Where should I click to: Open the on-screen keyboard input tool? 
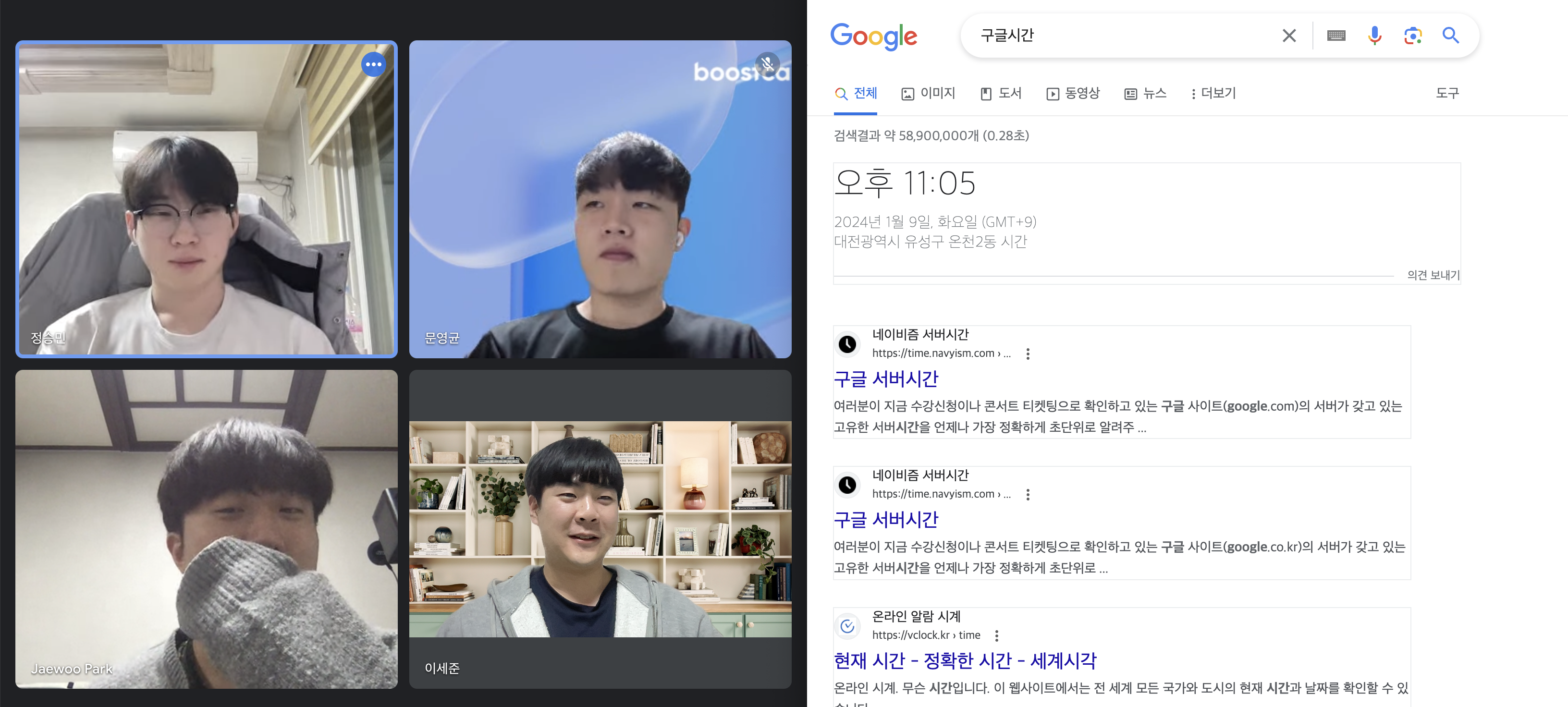click(x=1335, y=36)
